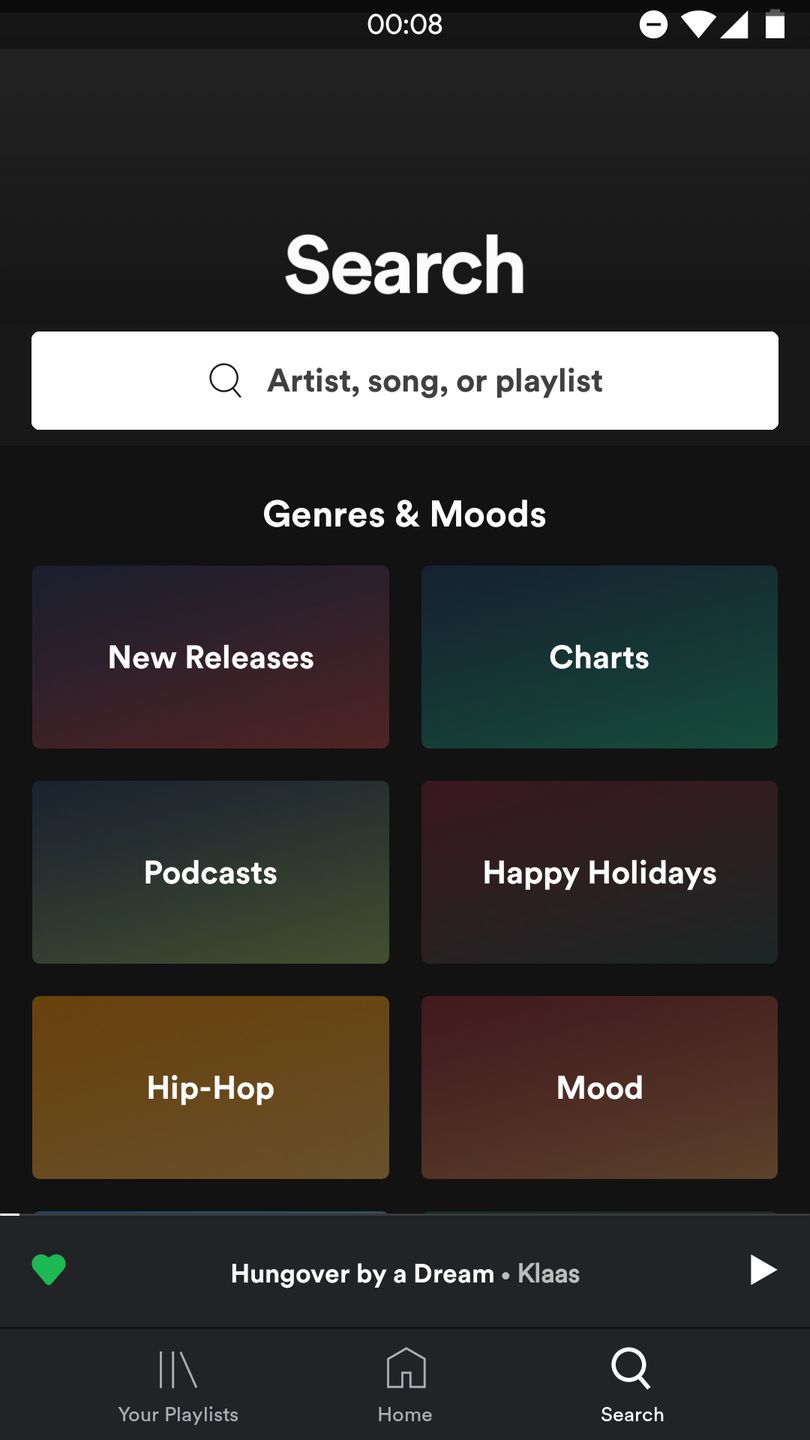The image size is (810, 1440).
Task: Select the Hip-Hop genre tile
Action: pos(210,1087)
